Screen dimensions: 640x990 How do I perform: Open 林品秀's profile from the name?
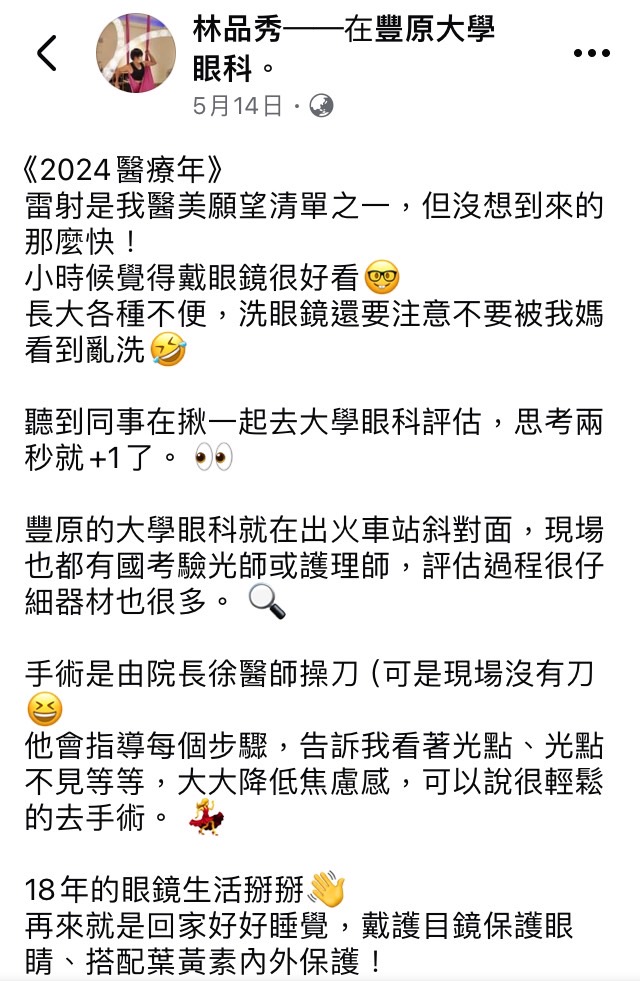[238, 32]
